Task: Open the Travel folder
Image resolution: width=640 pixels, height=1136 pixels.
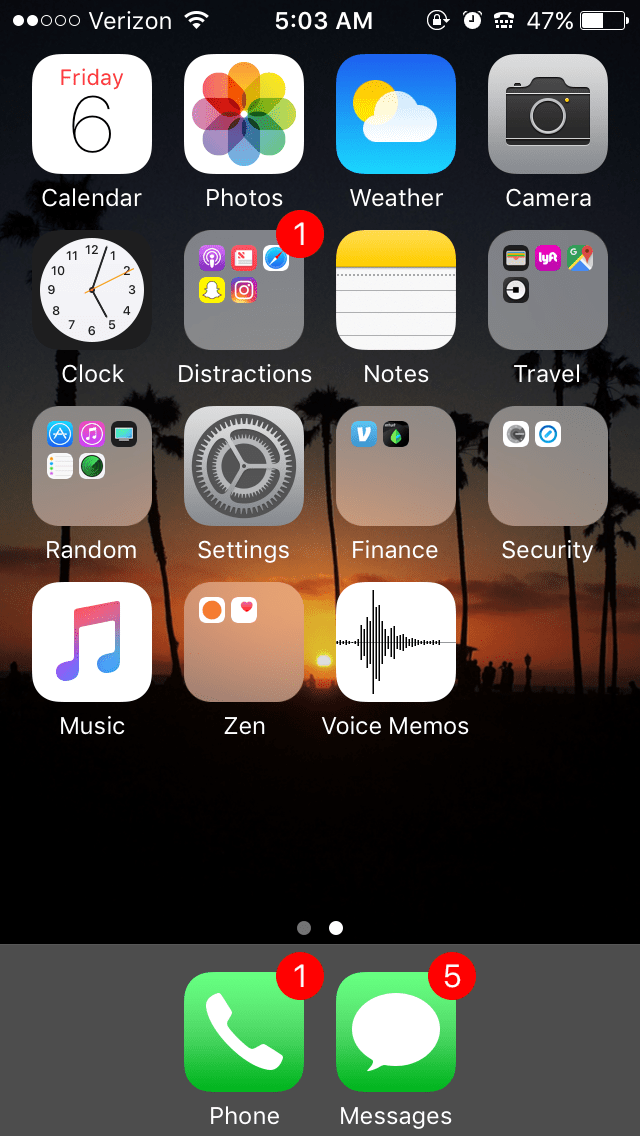Action: [548, 290]
